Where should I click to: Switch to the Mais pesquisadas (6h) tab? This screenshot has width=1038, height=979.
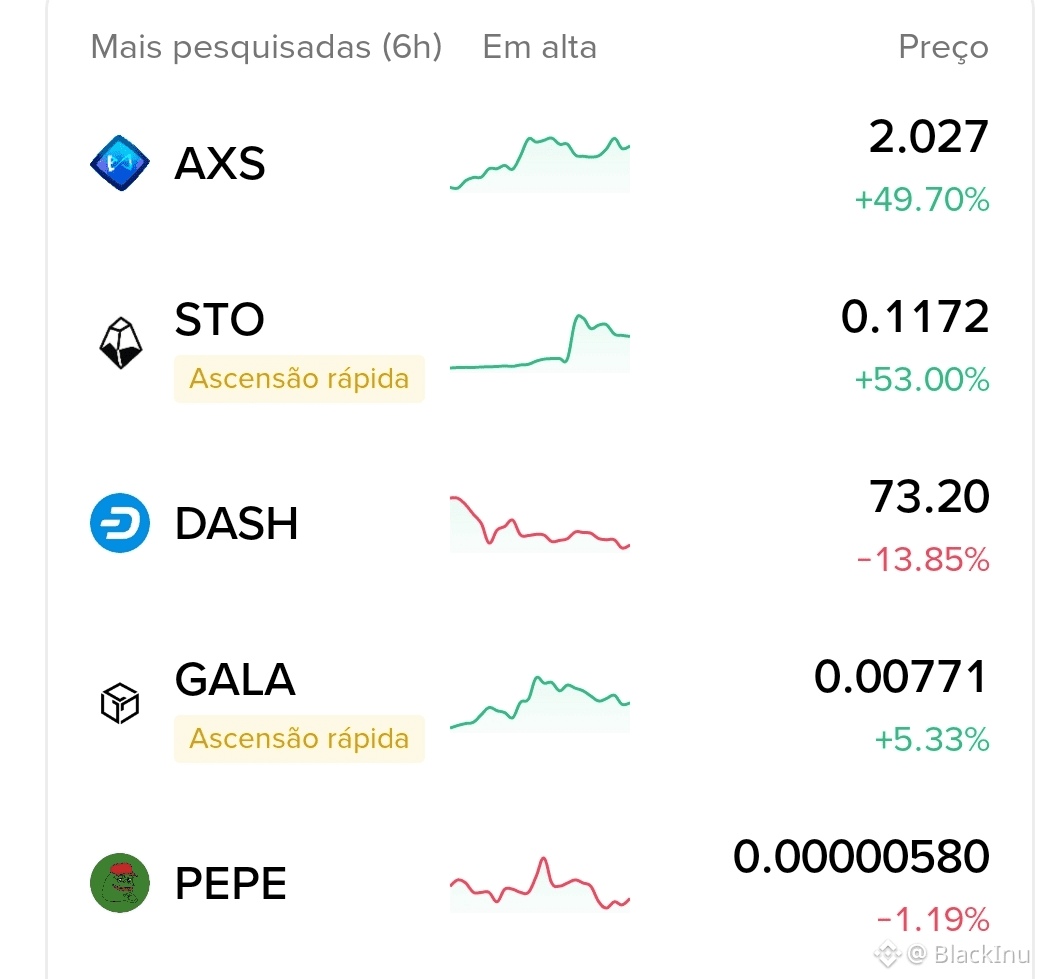(266, 47)
